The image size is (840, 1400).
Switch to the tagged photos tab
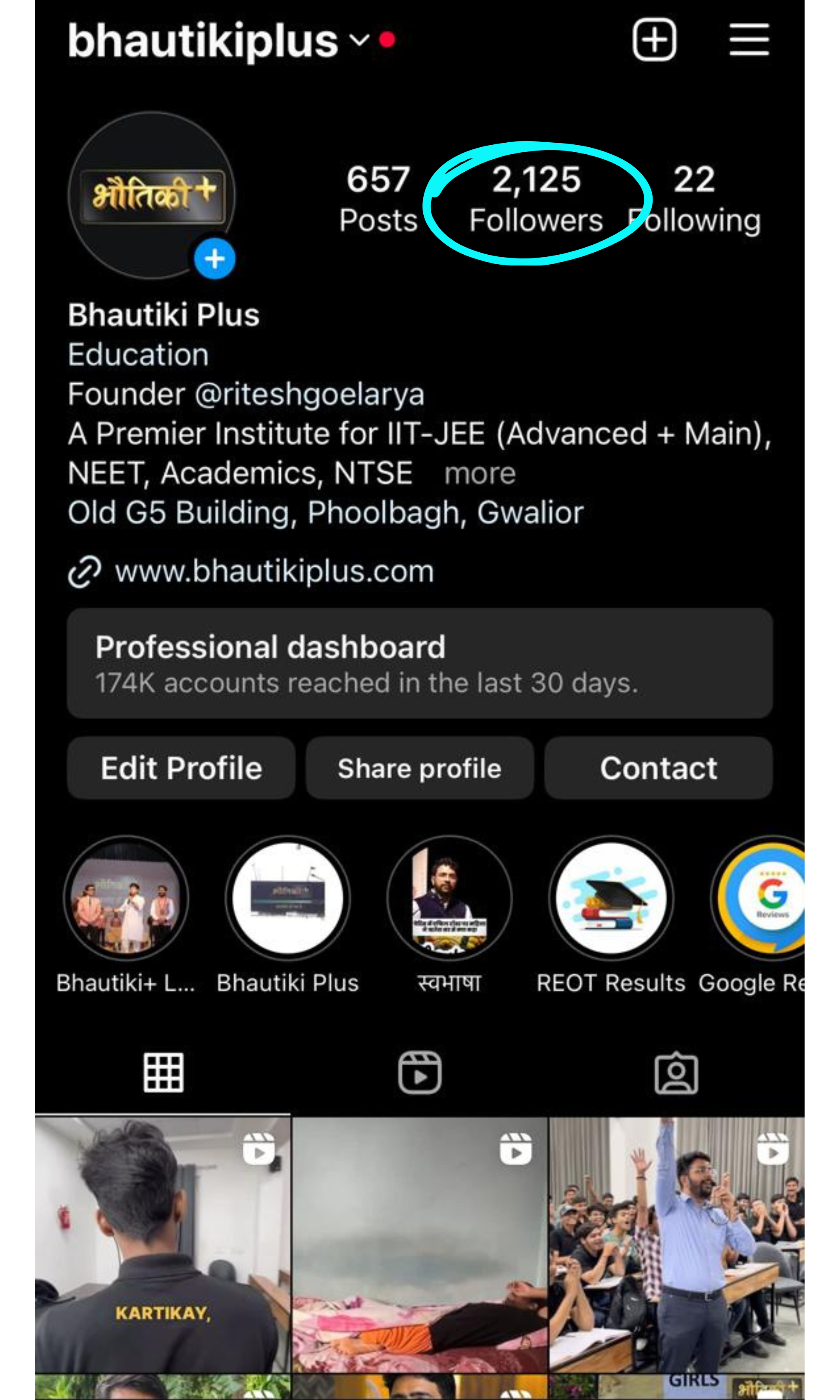coord(676,1073)
